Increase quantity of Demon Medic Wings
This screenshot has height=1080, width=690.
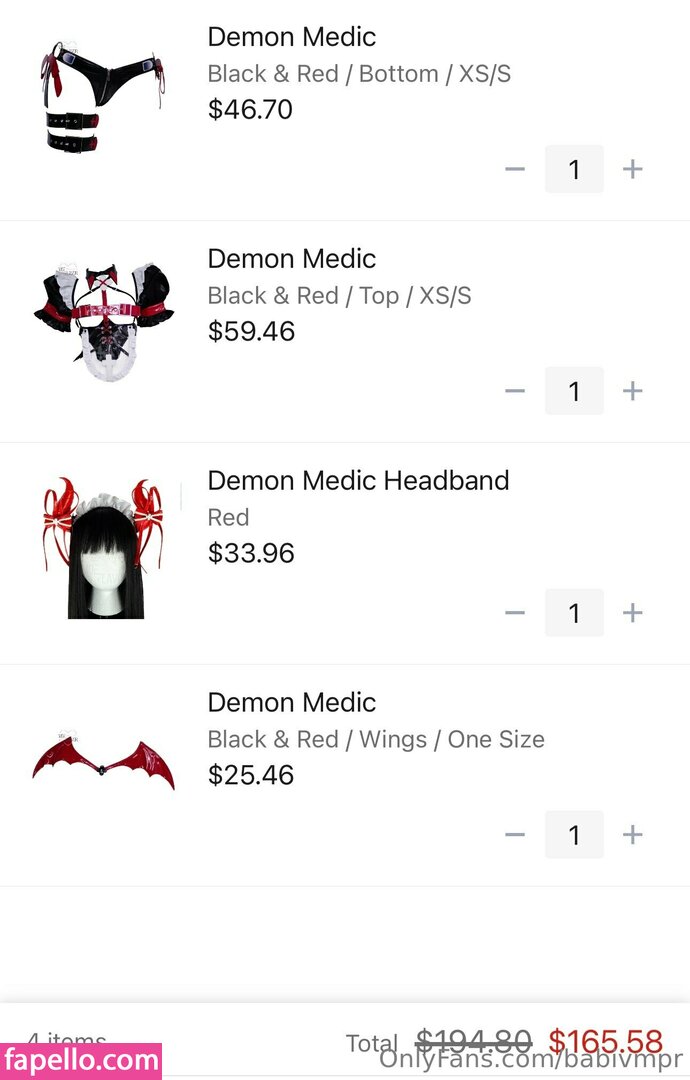[632, 835]
